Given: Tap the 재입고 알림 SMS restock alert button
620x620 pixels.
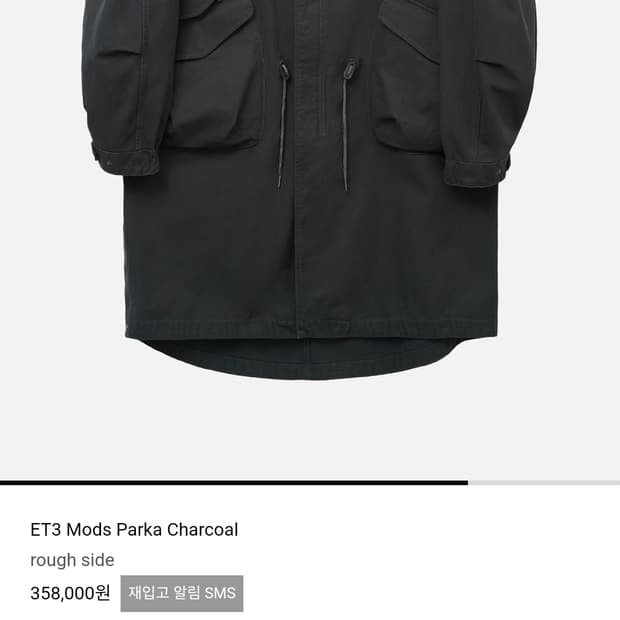Looking at the screenshot, I should [x=182, y=593].
